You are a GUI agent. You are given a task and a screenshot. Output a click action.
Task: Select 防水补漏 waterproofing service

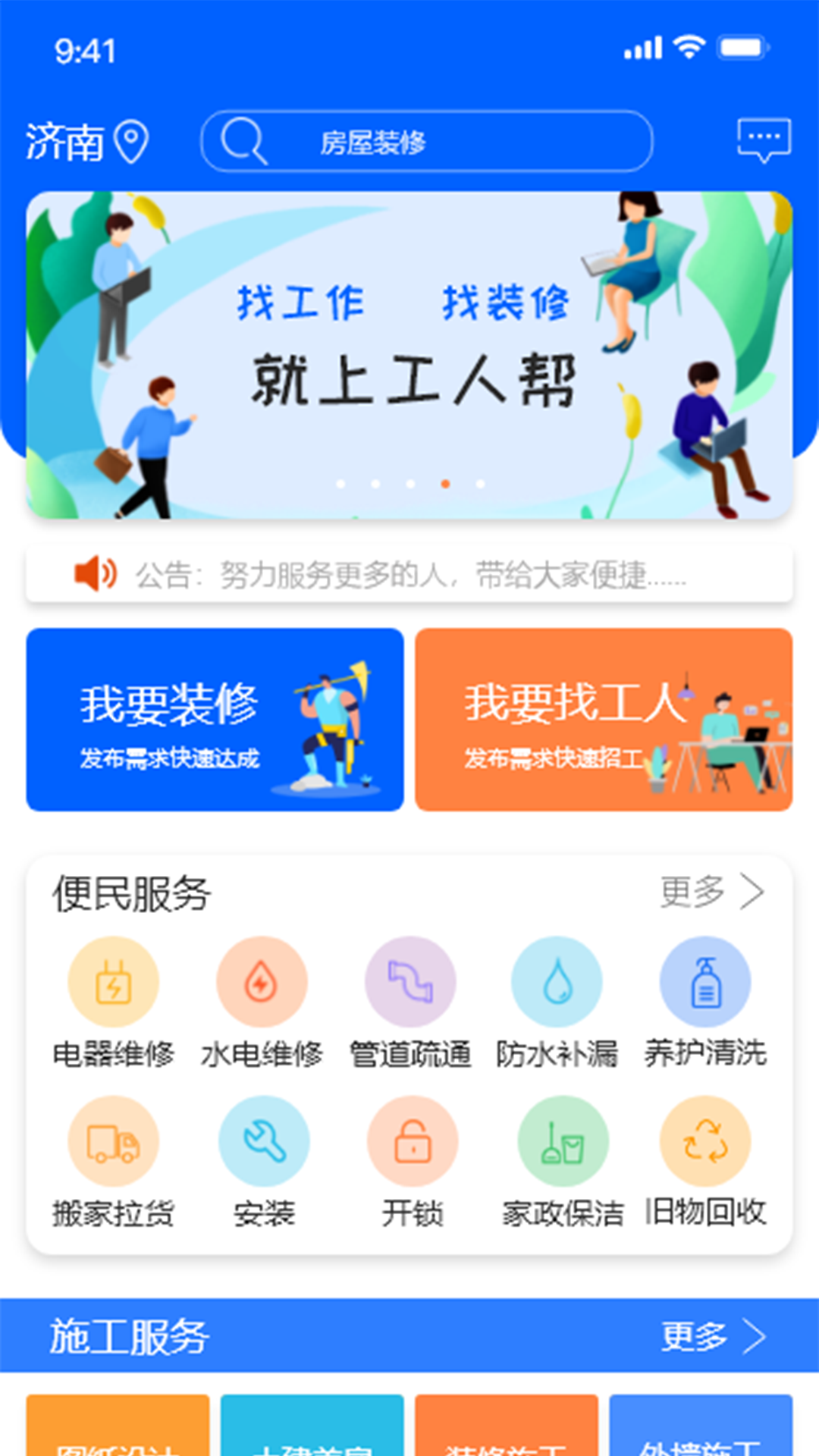[558, 982]
